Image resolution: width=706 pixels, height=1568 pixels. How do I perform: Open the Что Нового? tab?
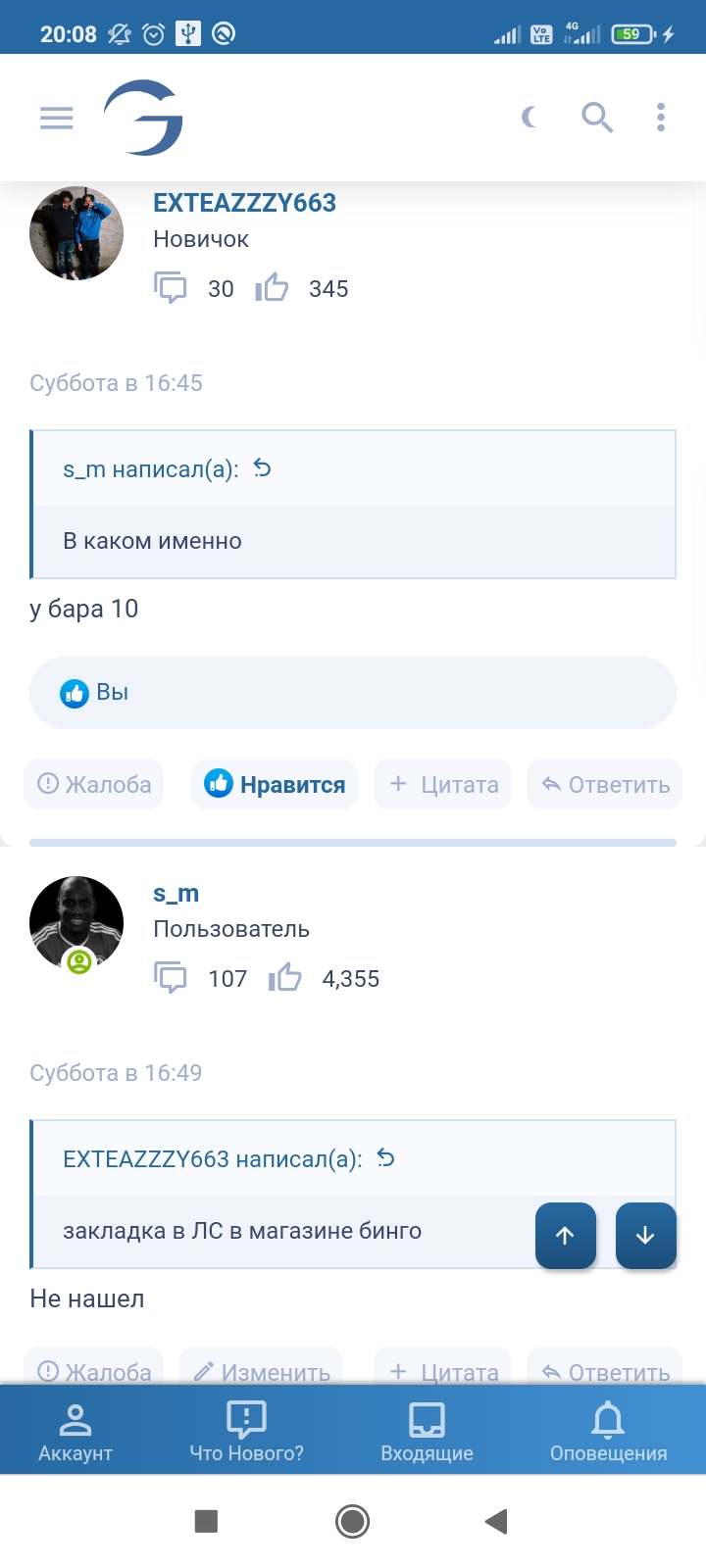[246, 1431]
